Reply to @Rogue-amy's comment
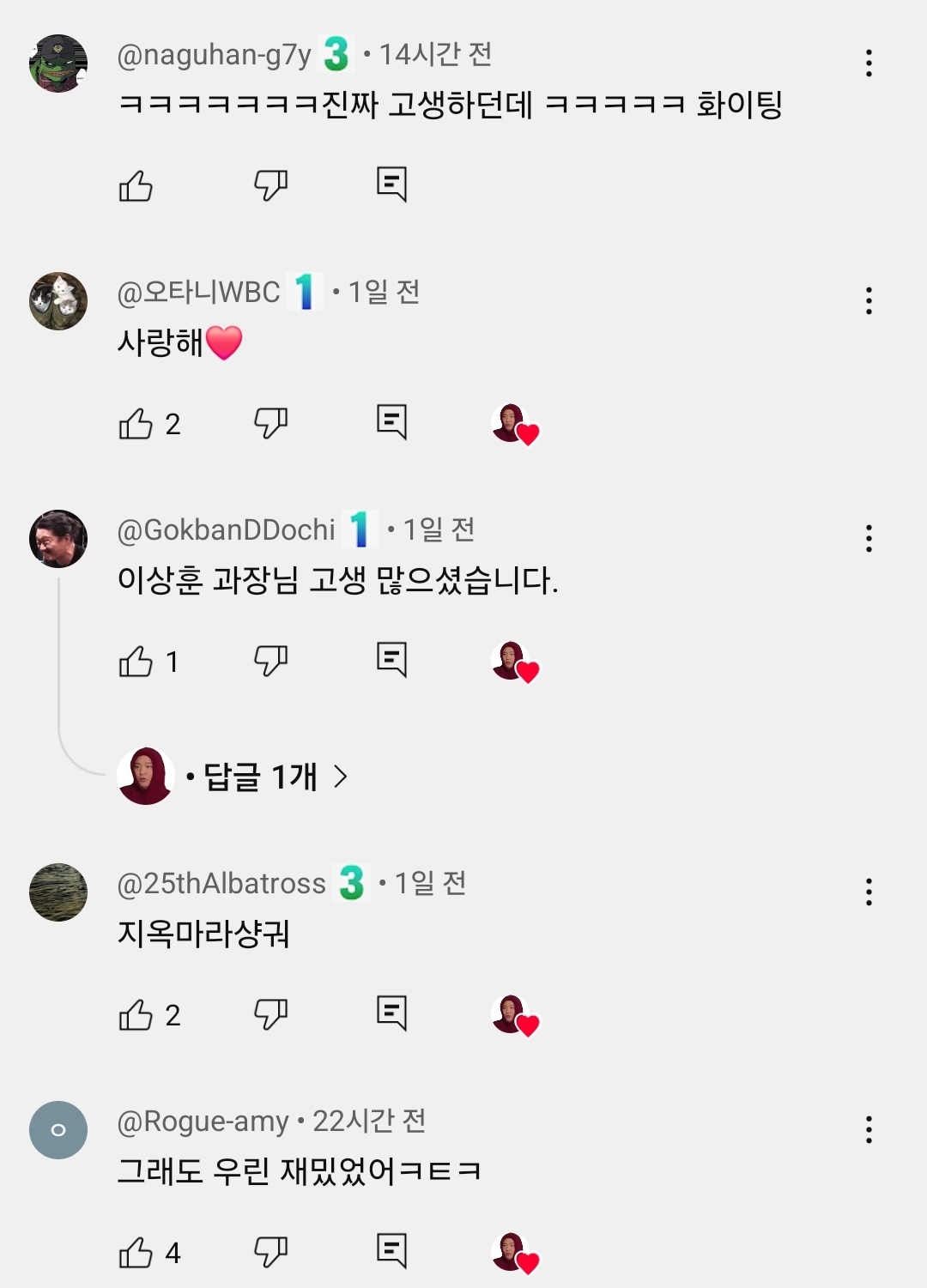The width and height of the screenshot is (927, 1288). [391, 1251]
